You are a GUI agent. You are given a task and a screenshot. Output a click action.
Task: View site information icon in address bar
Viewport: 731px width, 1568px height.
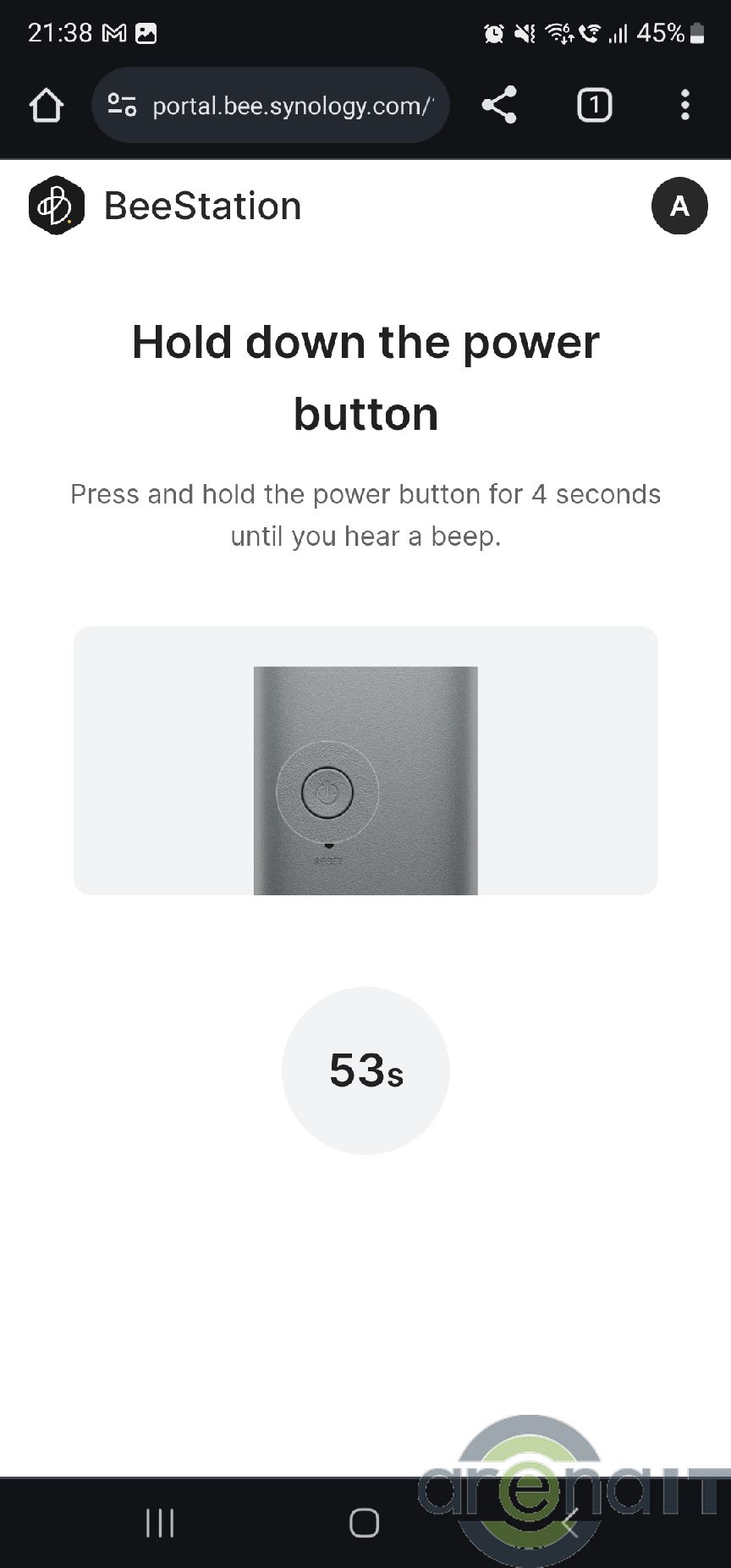(122, 105)
